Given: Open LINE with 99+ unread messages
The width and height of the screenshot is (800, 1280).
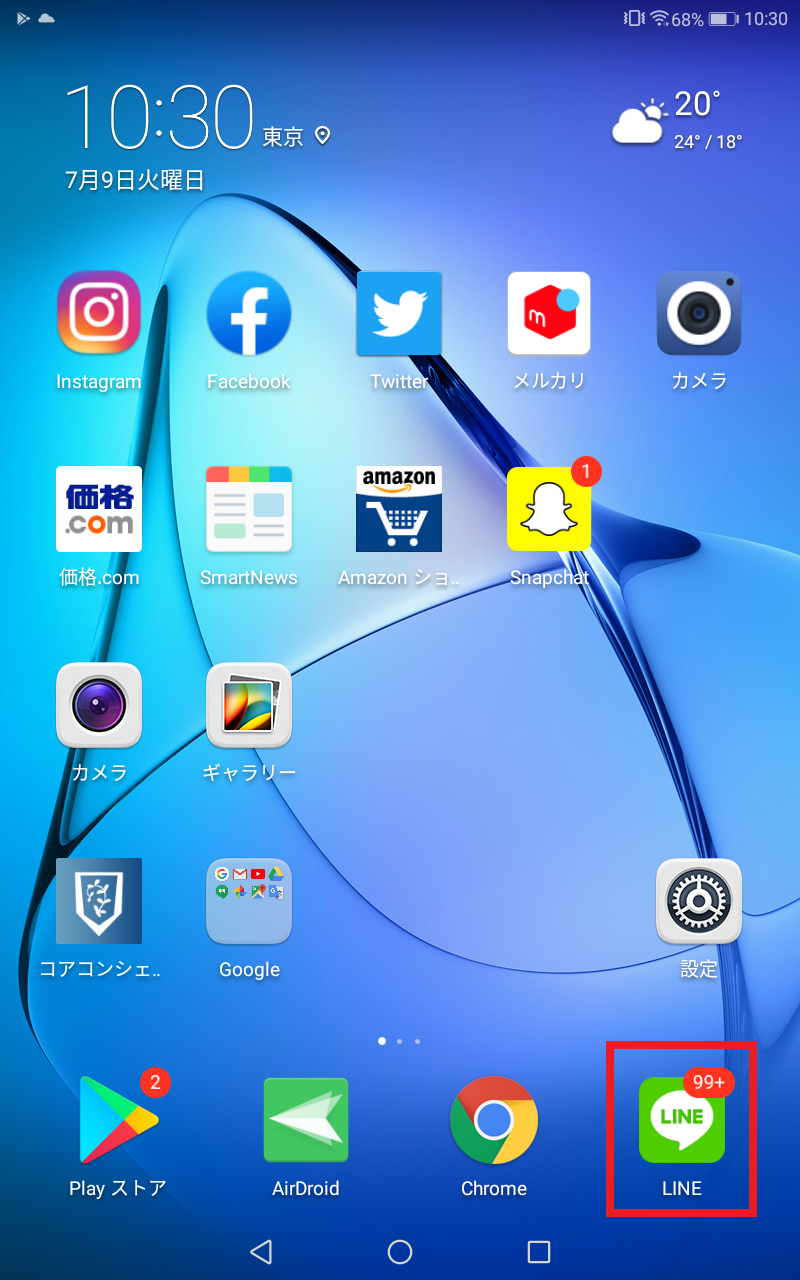Looking at the screenshot, I should coord(682,1120).
